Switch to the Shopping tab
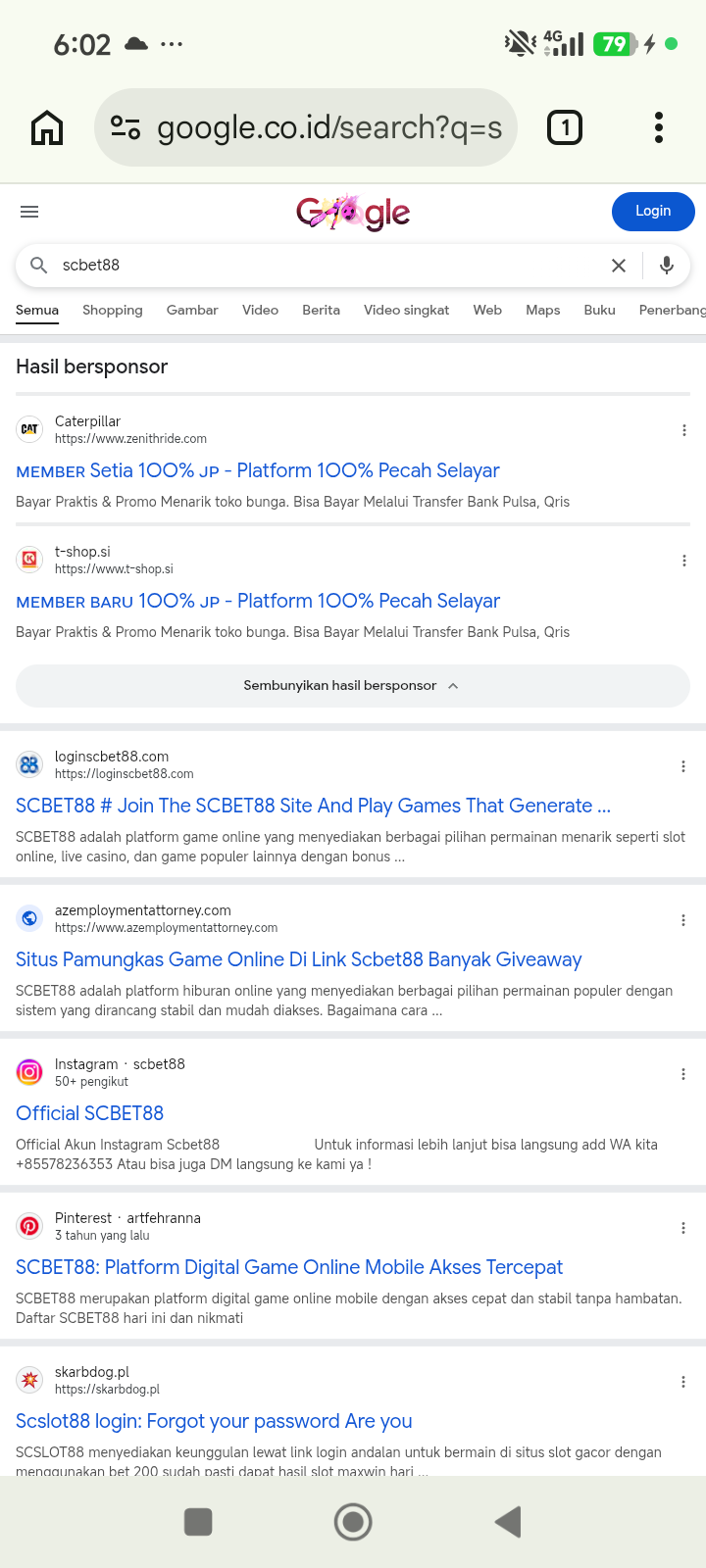This screenshot has width=706, height=1568. [113, 310]
